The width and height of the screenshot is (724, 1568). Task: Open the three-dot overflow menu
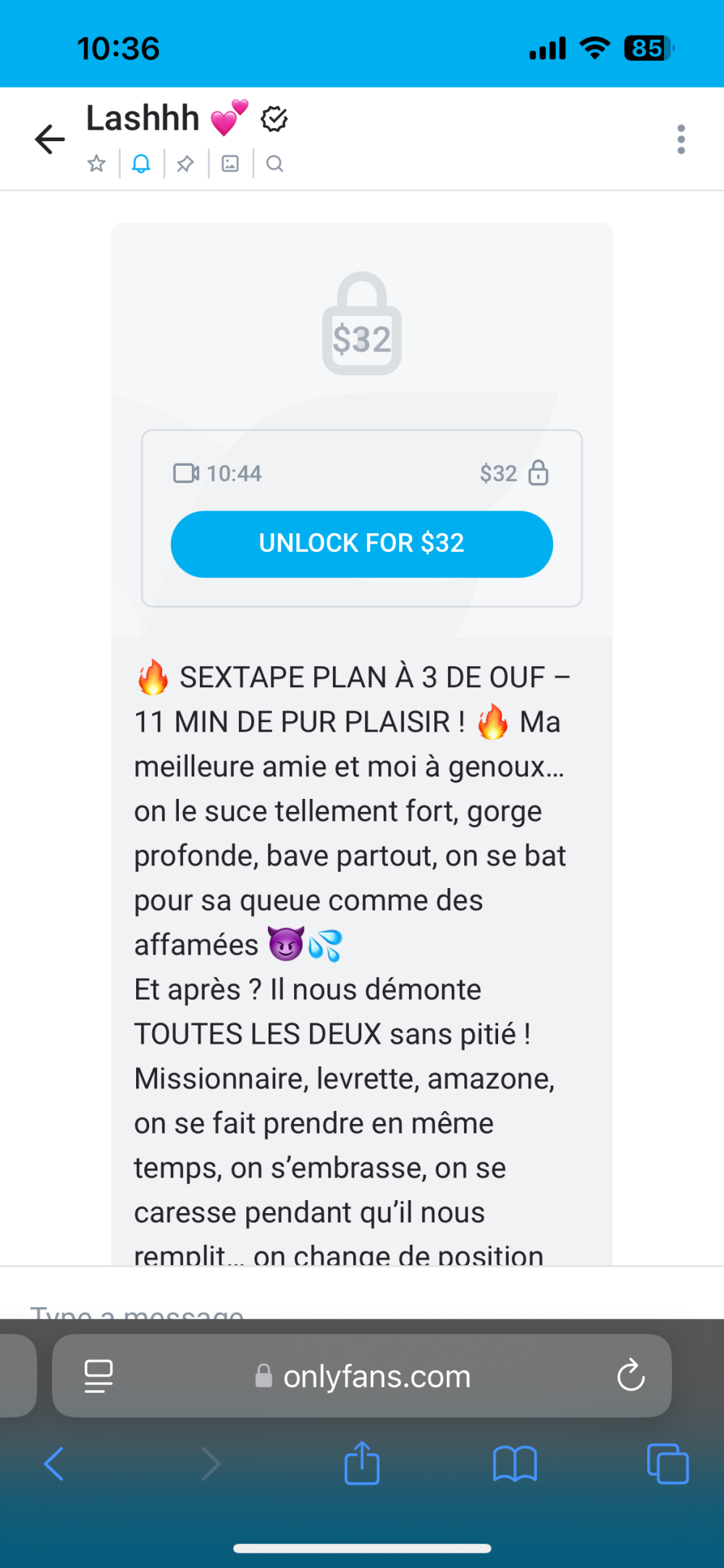[681, 139]
